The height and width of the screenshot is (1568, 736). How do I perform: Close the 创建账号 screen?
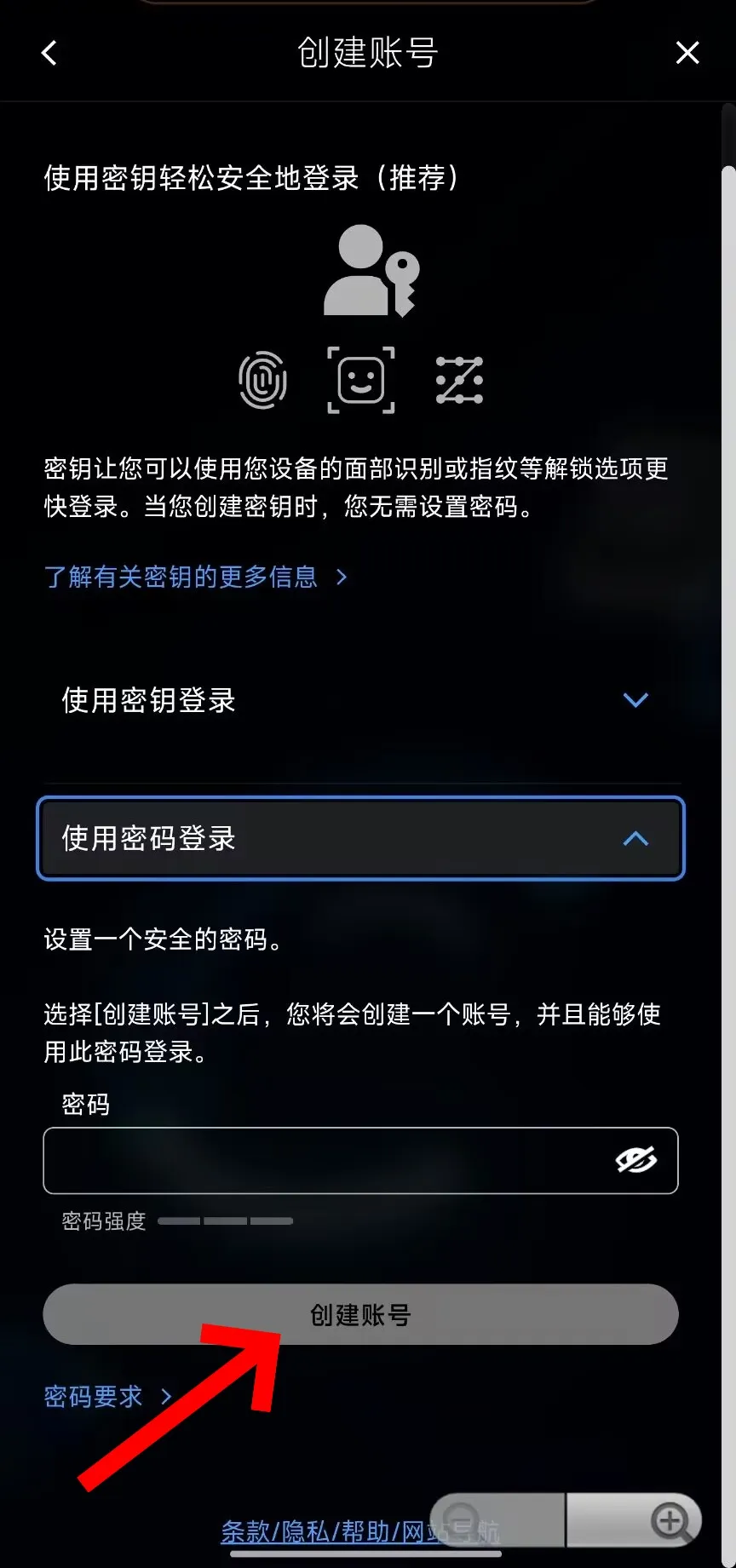[x=687, y=53]
